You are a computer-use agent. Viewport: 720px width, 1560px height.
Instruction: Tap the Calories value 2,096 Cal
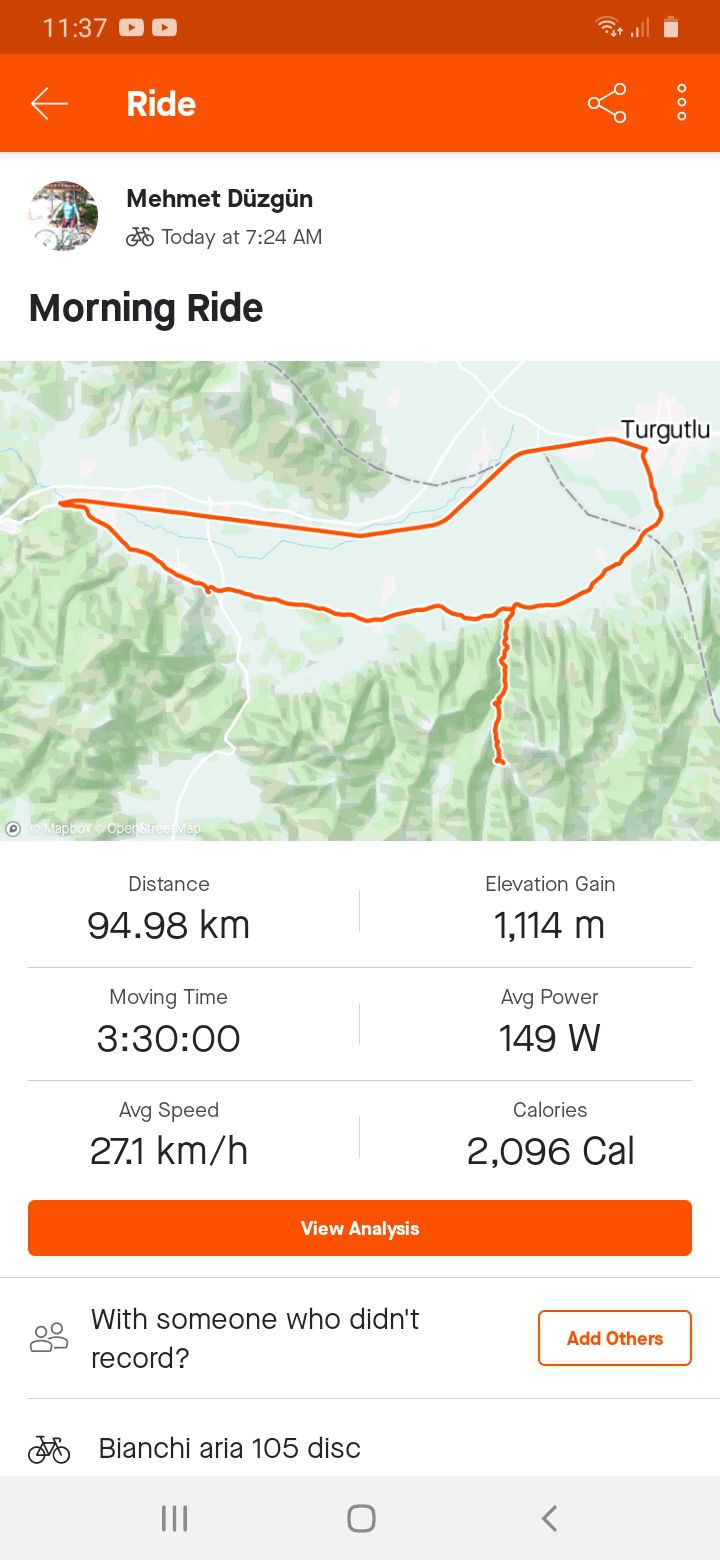549,1150
